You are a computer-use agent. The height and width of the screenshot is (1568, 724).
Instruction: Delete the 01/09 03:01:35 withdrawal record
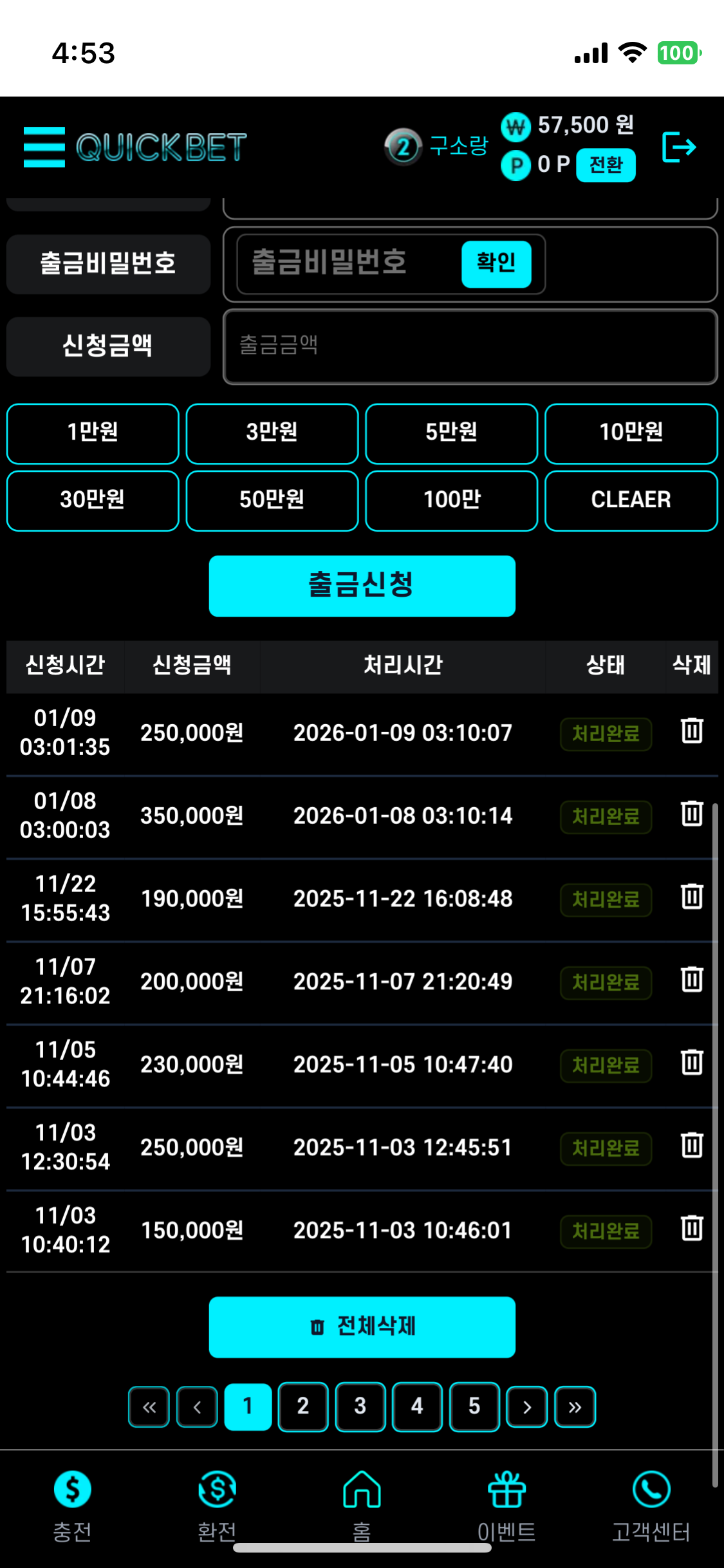click(692, 731)
